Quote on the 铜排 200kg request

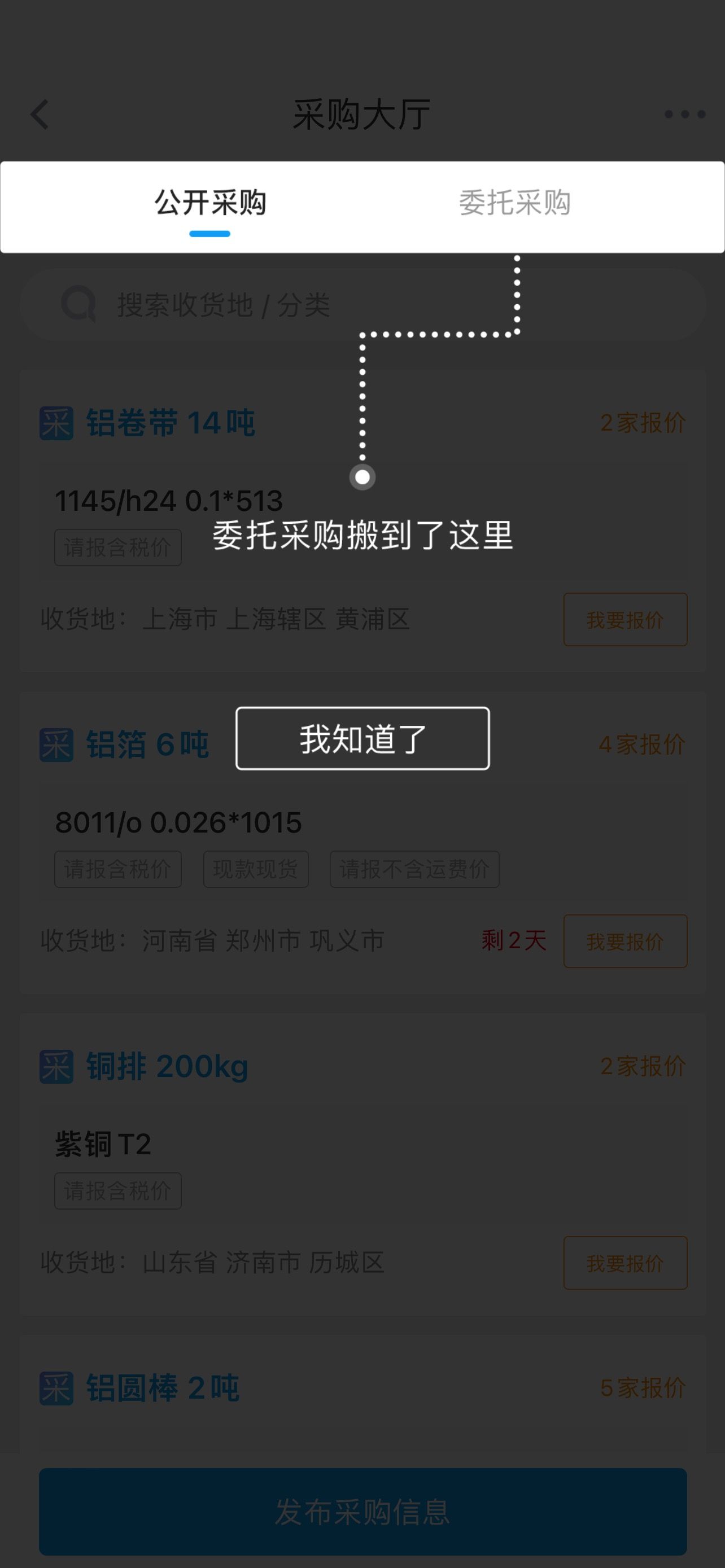pyautogui.click(x=625, y=1263)
